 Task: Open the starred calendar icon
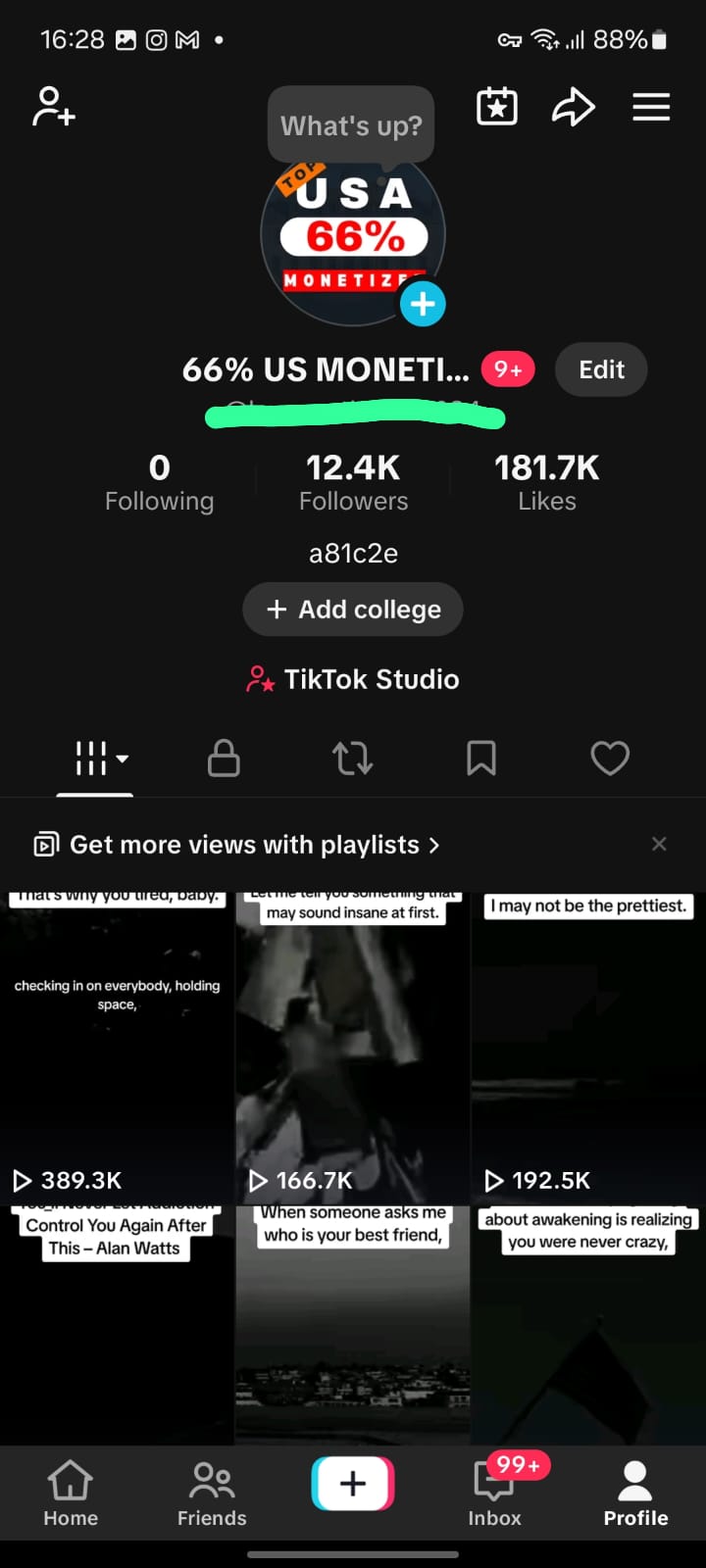coord(497,107)
